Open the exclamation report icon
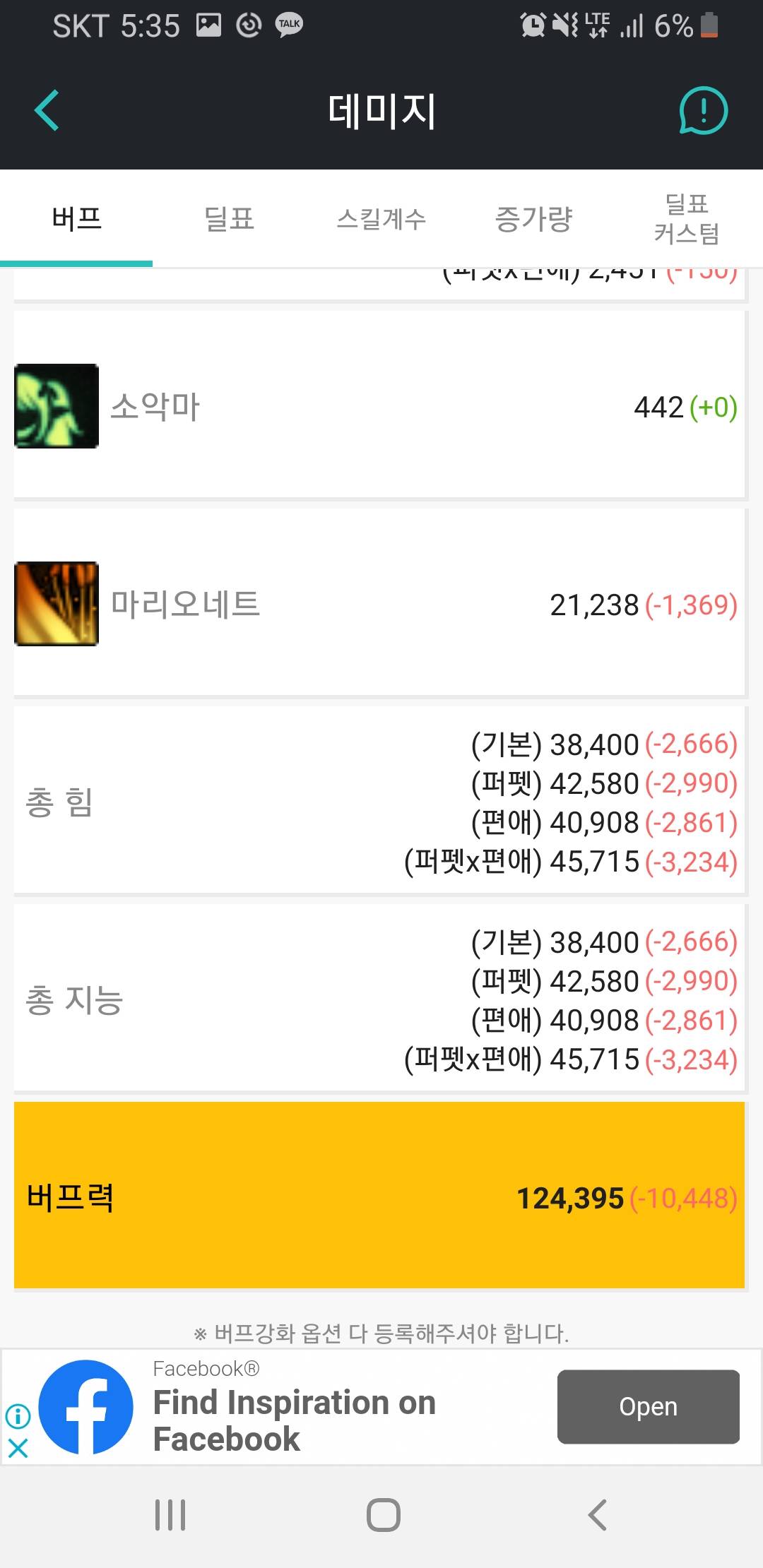763x1568 pixels. pos(703,111)
